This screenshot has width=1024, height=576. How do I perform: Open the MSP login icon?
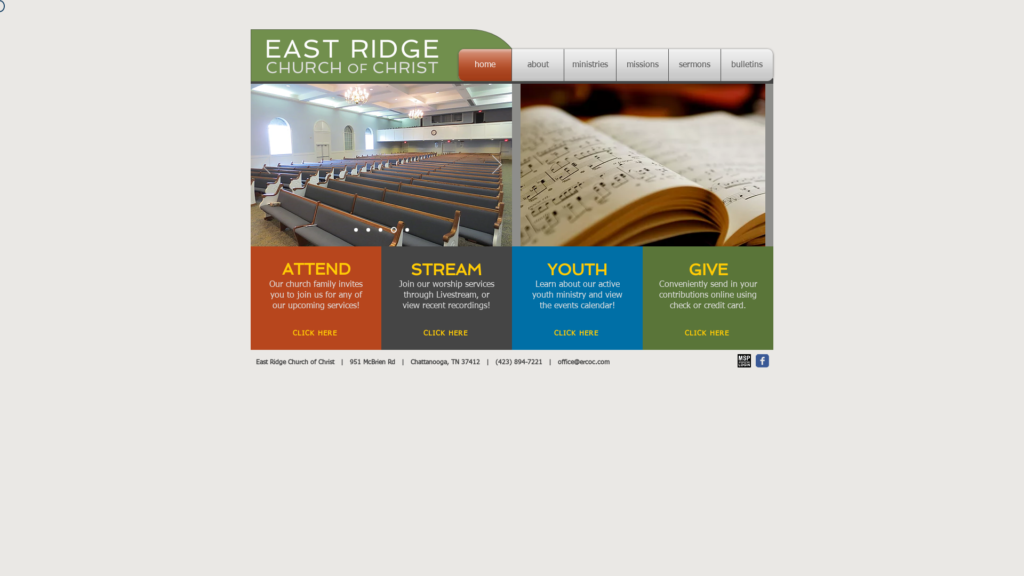coord(744,361)
